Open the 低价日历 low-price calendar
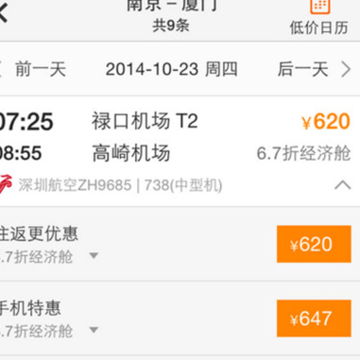Screen dimensions: 360x360 319,17
